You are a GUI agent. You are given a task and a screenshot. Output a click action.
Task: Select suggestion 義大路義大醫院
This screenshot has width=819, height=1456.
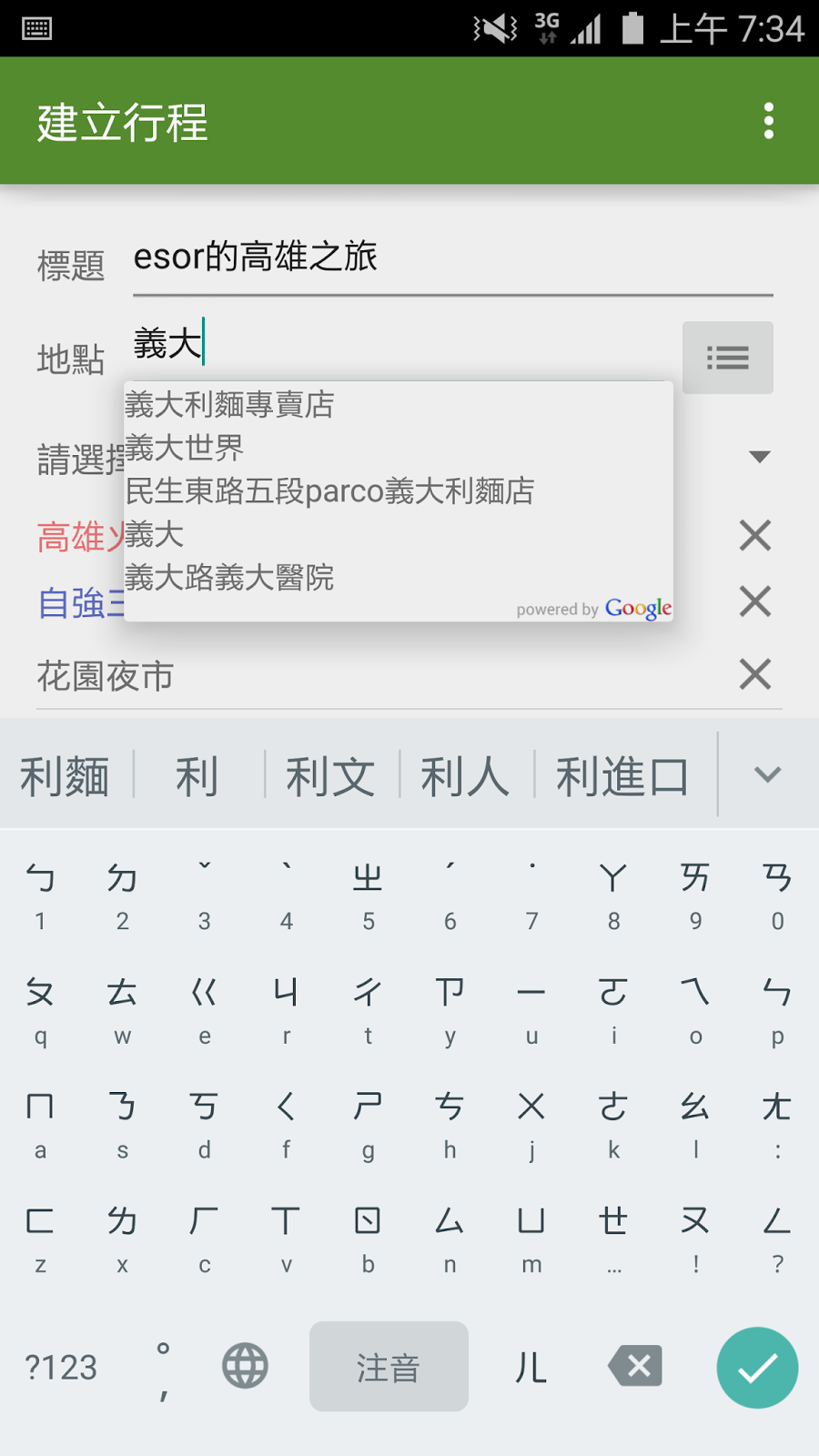[x=230, y=578]
